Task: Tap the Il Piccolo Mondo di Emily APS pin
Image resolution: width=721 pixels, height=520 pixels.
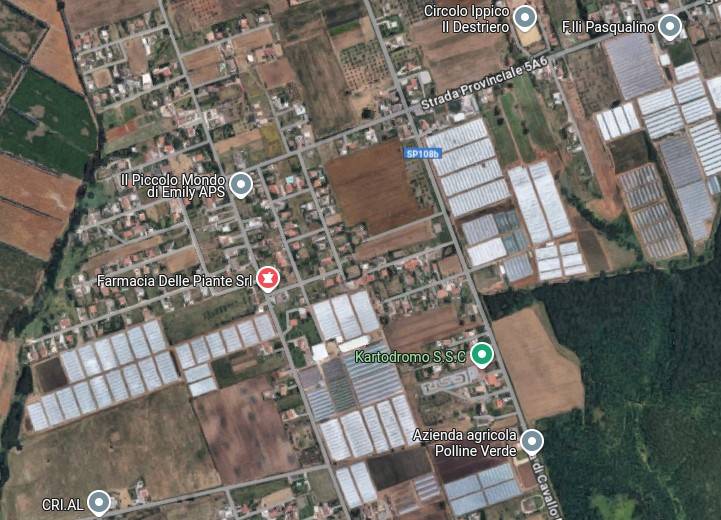Action: pyautogui.click(x=240, y=184)
